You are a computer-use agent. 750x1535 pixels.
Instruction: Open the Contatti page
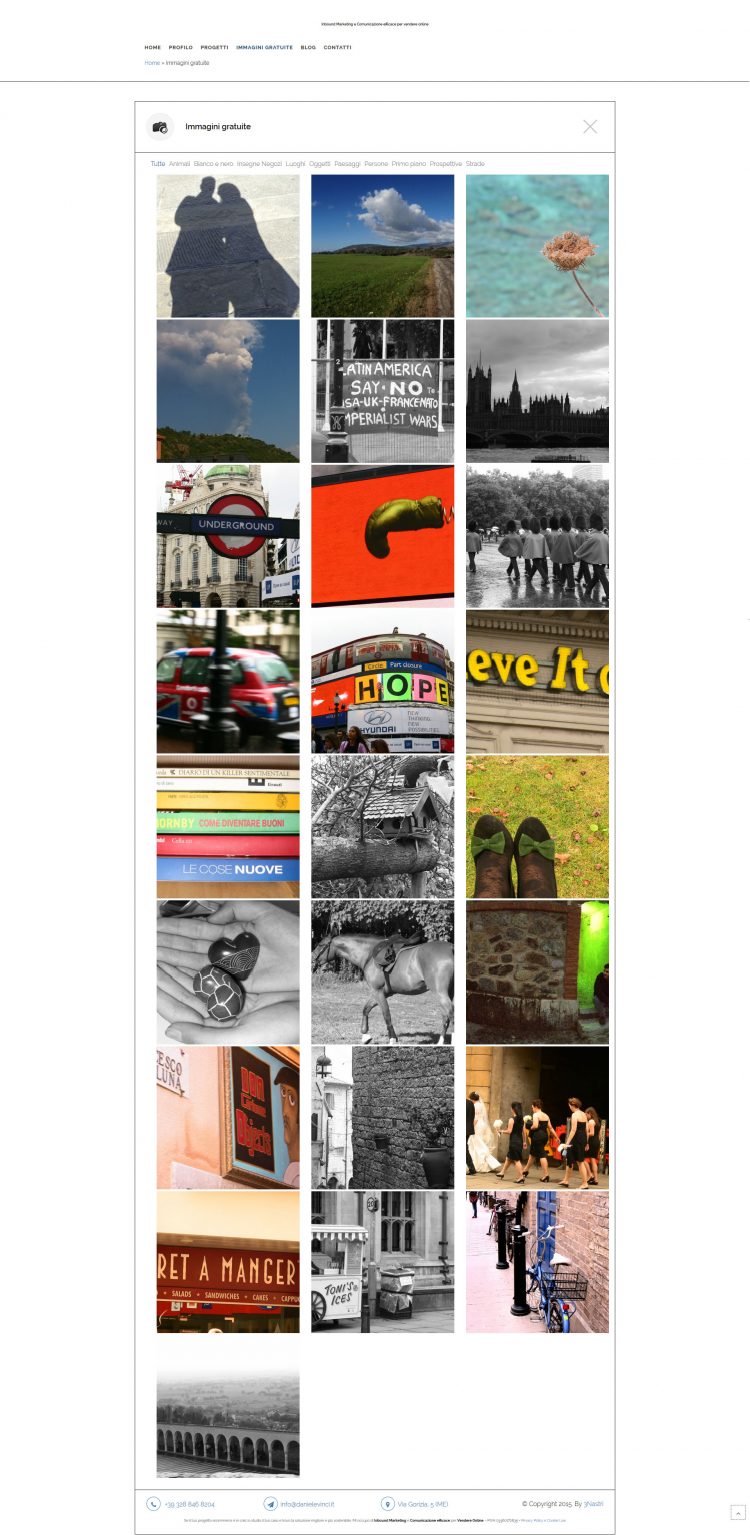[337, 47]
